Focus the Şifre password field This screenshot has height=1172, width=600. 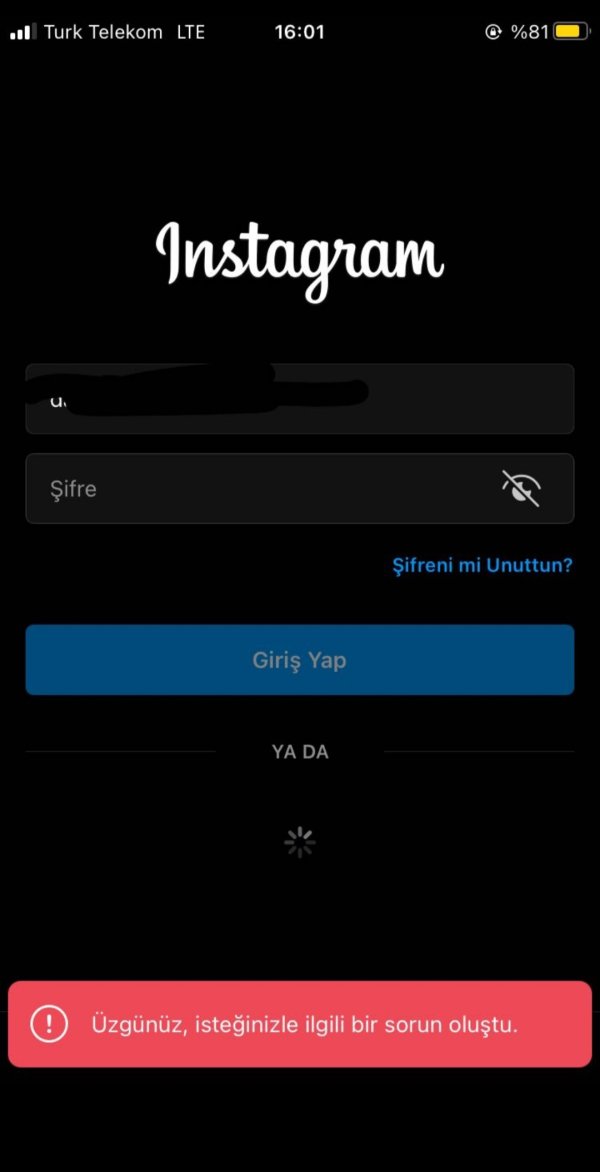[x=260, y=489]
